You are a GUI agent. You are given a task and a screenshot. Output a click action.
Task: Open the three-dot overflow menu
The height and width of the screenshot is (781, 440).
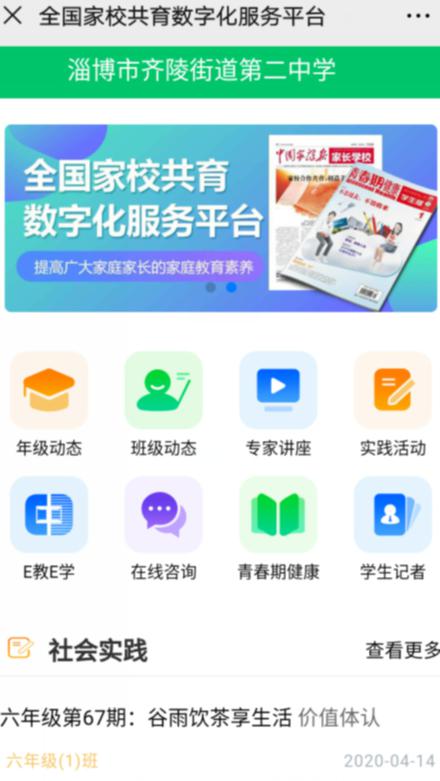(418, 16)
